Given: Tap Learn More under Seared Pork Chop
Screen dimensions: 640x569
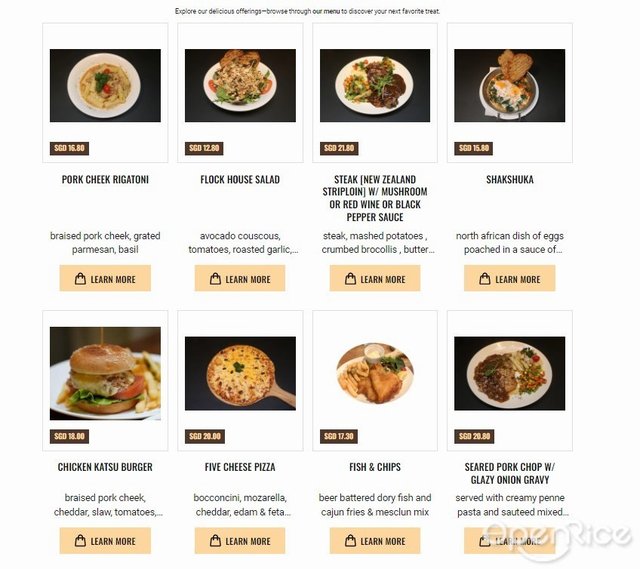Looking at the screenshot, I should pos(509,541).
